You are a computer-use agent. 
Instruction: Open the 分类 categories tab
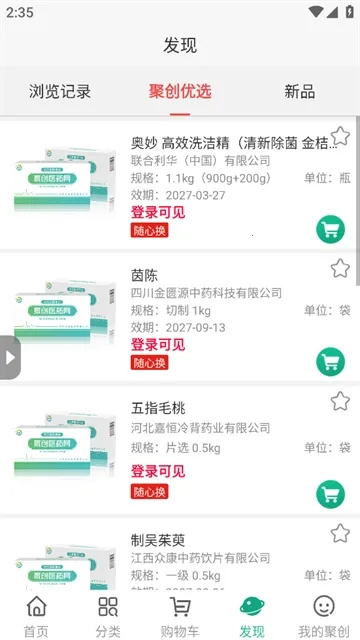(x=108, y=616)
